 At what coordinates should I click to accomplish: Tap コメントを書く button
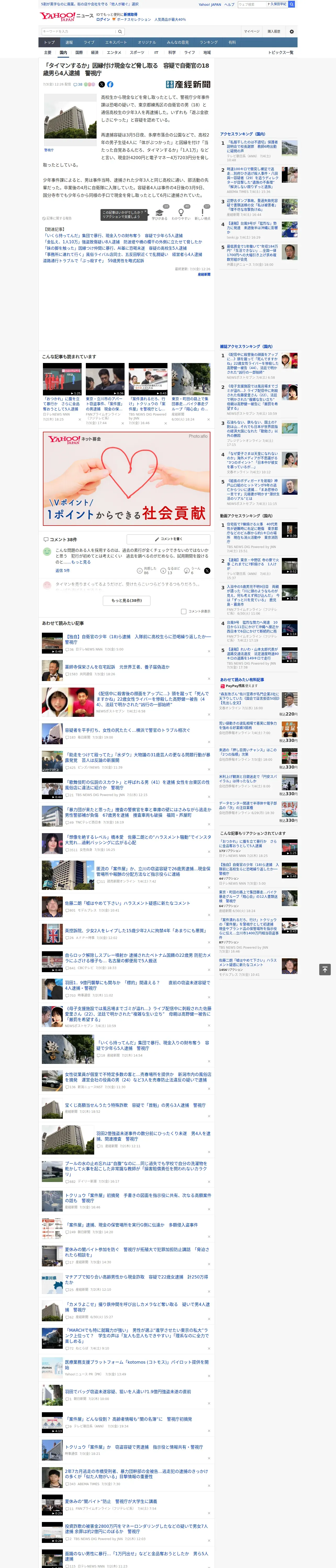[x=168, y=539]
